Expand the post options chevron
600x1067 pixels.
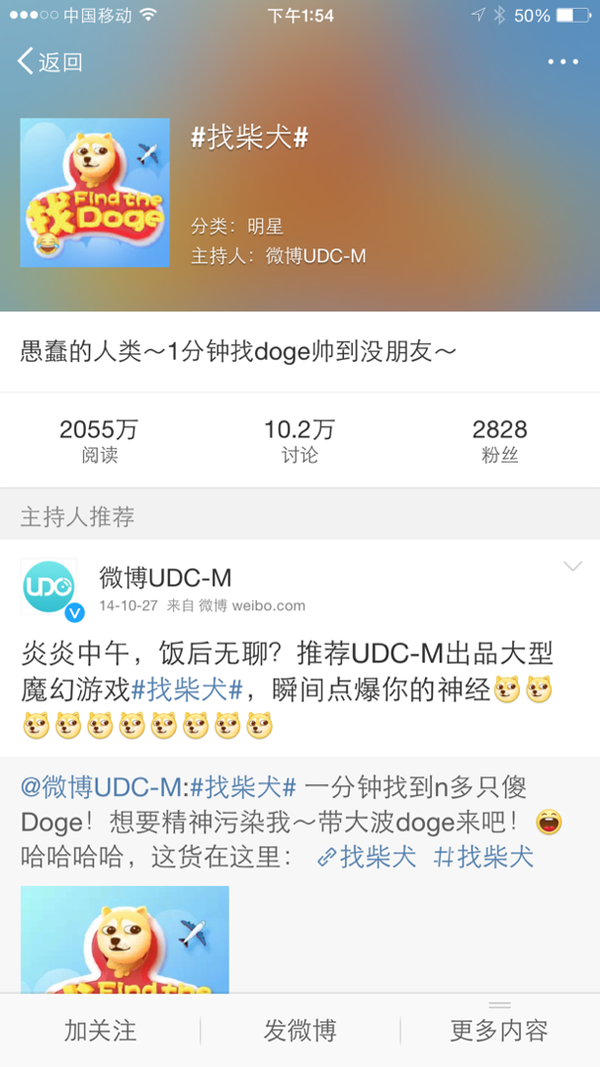(573, 567)
